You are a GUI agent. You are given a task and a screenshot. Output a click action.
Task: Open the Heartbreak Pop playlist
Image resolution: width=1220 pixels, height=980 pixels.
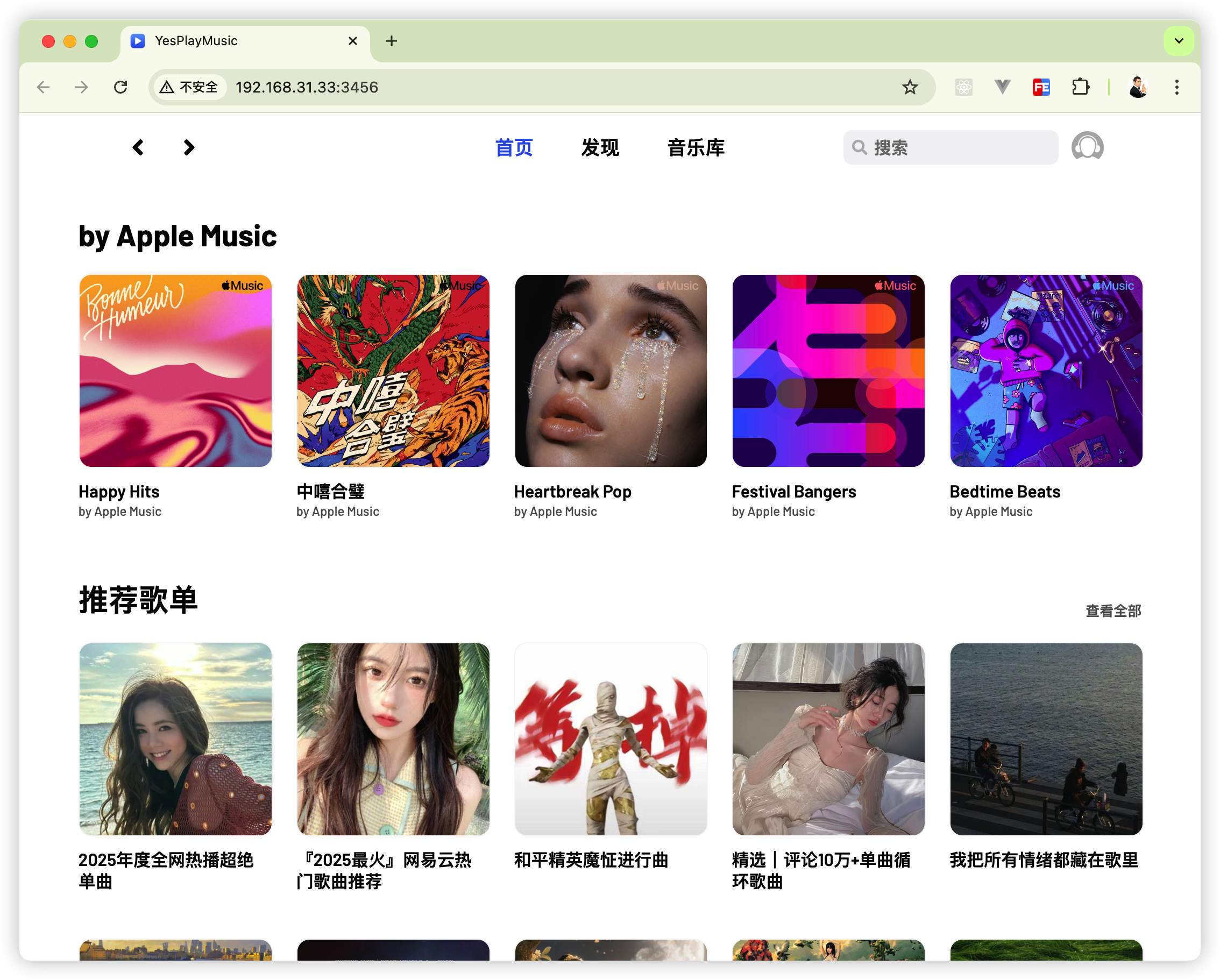[x=611, y=371]
